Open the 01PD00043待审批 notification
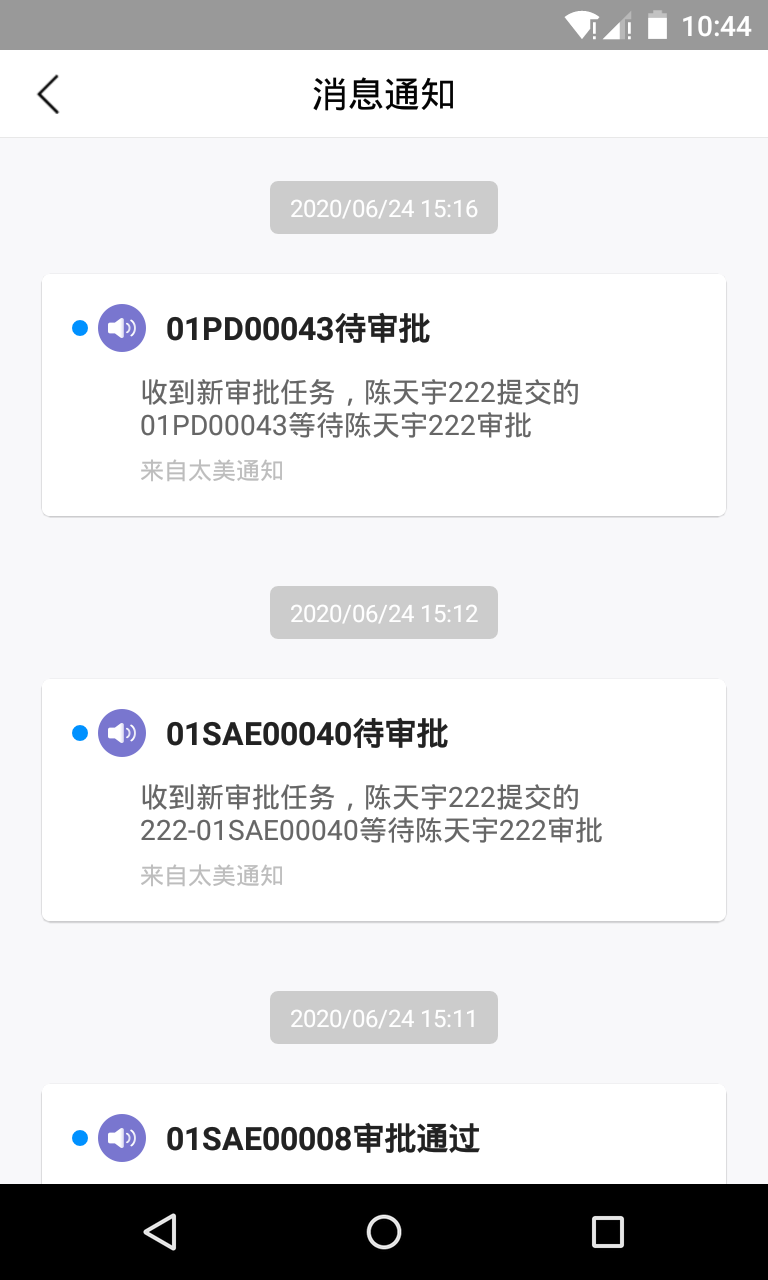Image resolution: width=768 pixels, height=1280 pixels. point(383,395)
